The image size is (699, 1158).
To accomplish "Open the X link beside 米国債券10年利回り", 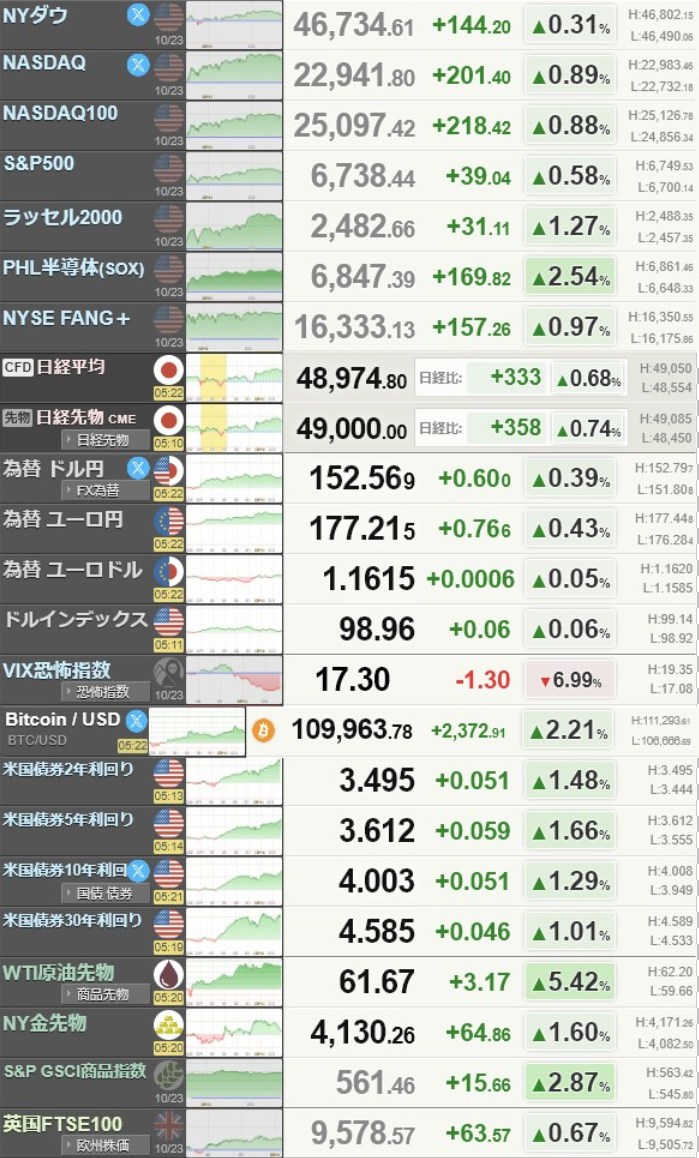I will tap(138, 871).
